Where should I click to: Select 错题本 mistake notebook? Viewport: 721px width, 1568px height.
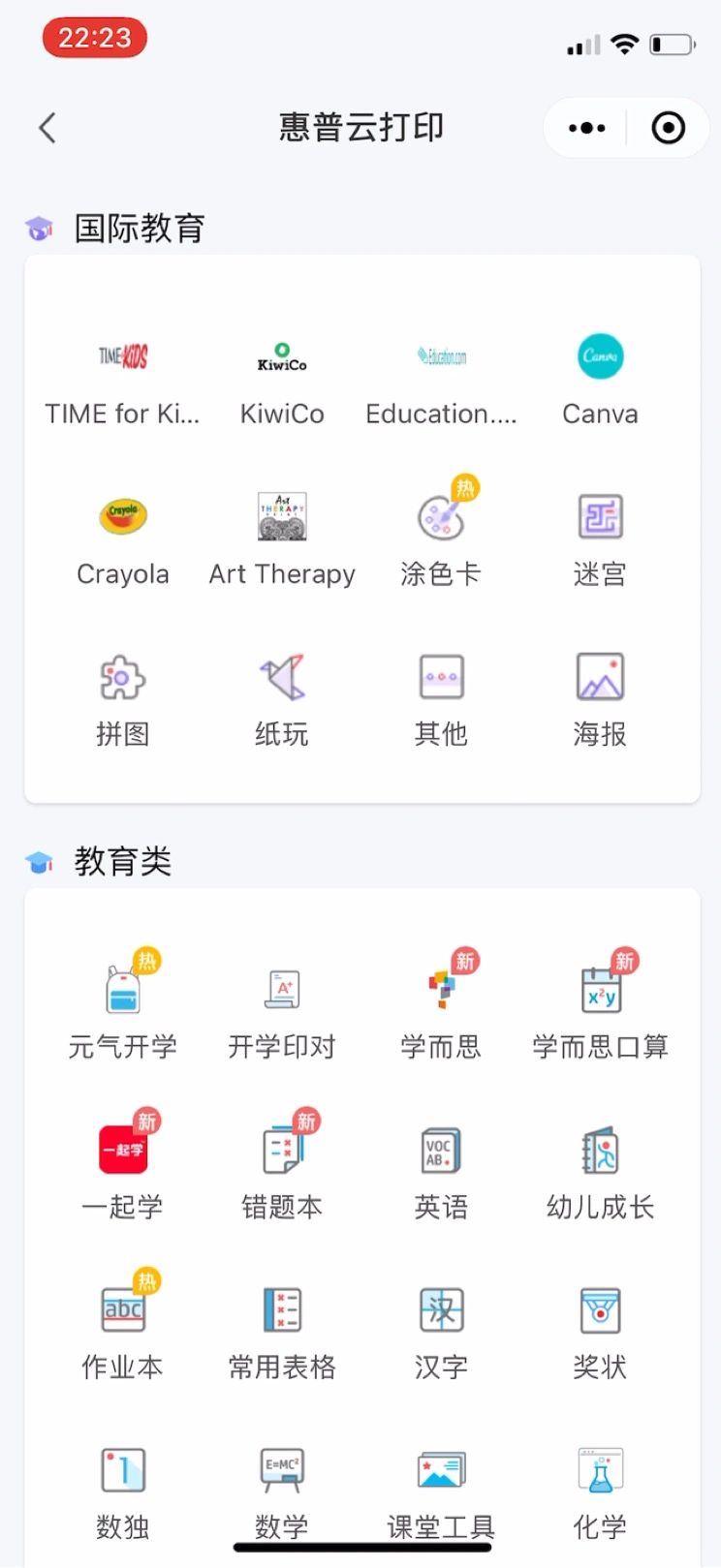282,1173
